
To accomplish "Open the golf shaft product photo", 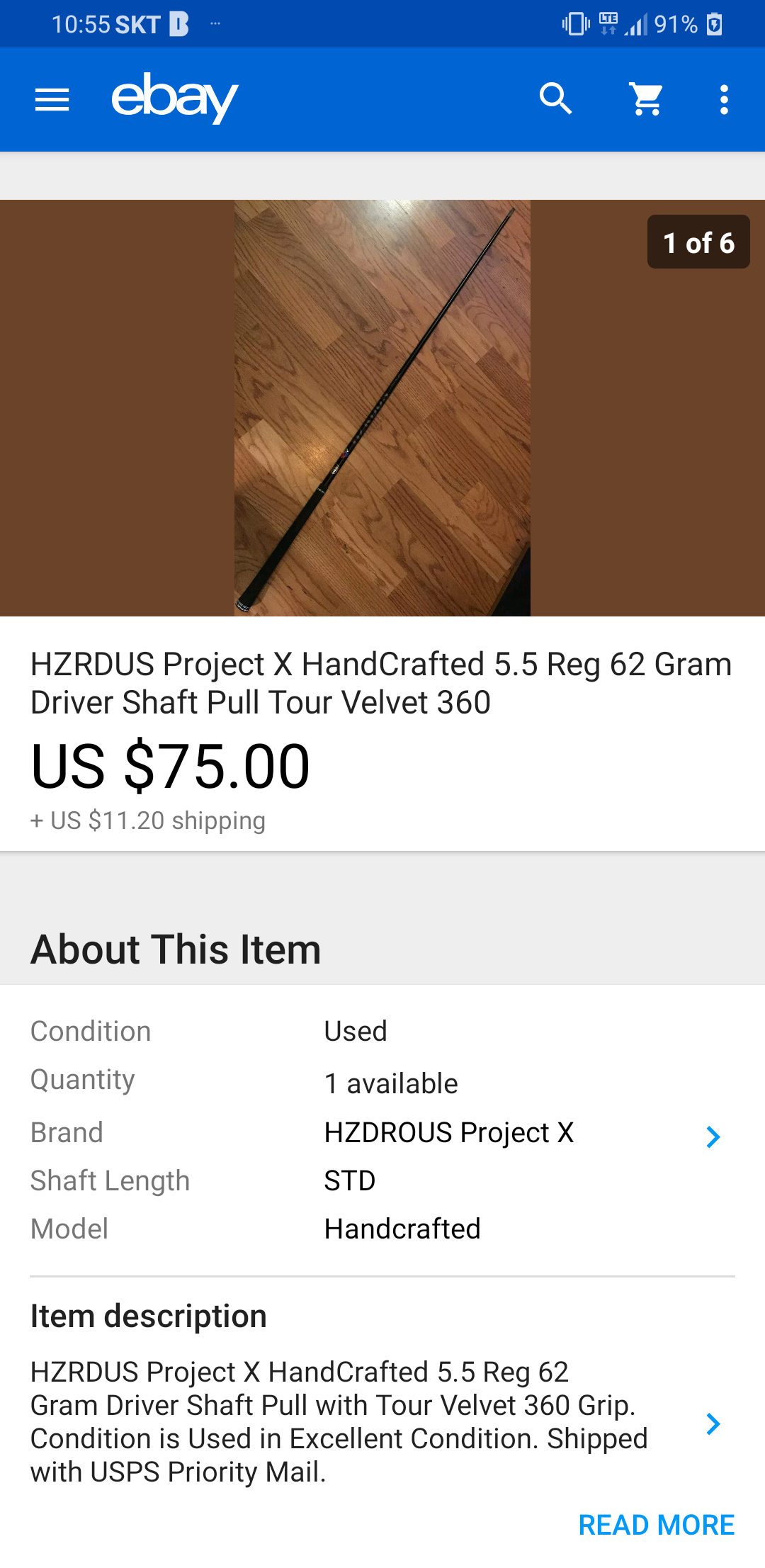I will click(x=382, y=407).
